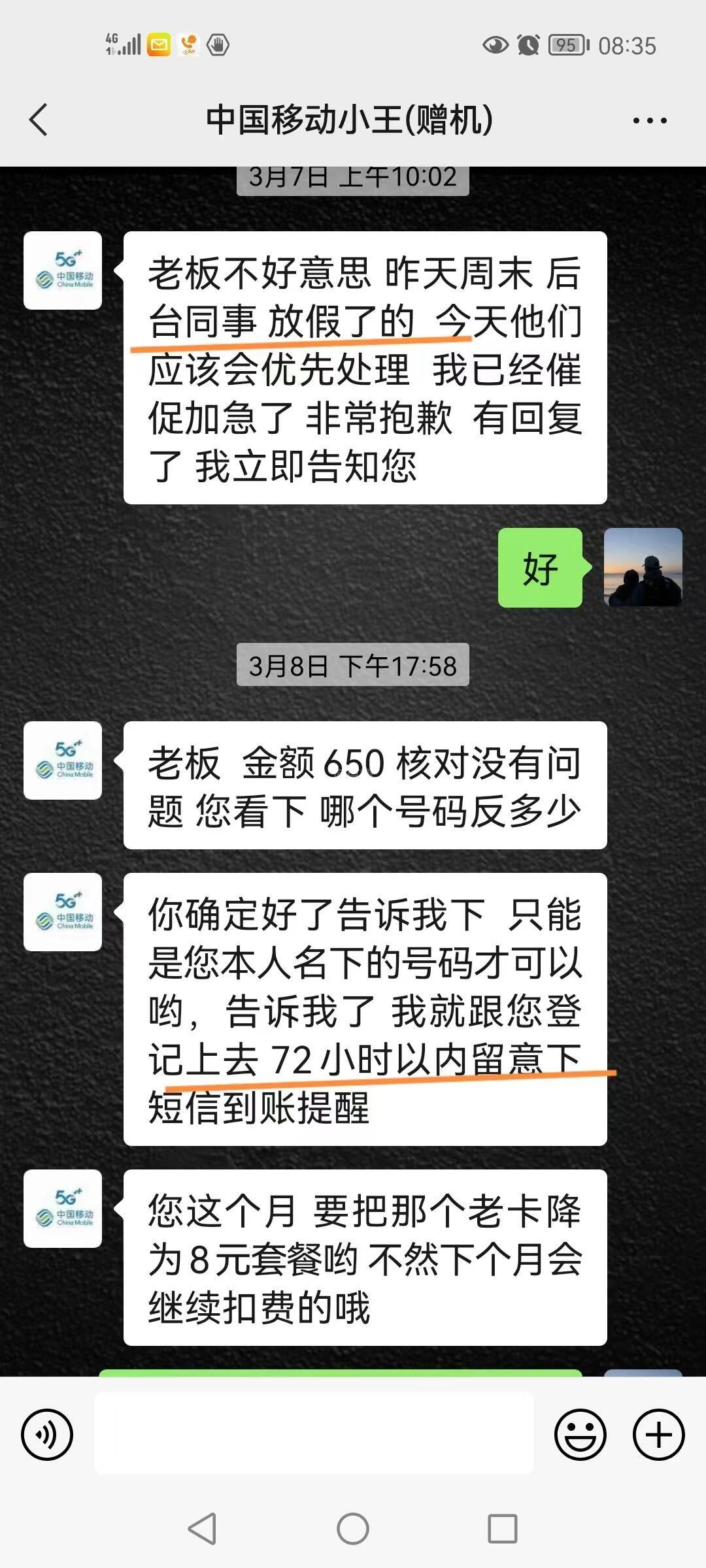Open recent apps via square button

pos(502,1529)
